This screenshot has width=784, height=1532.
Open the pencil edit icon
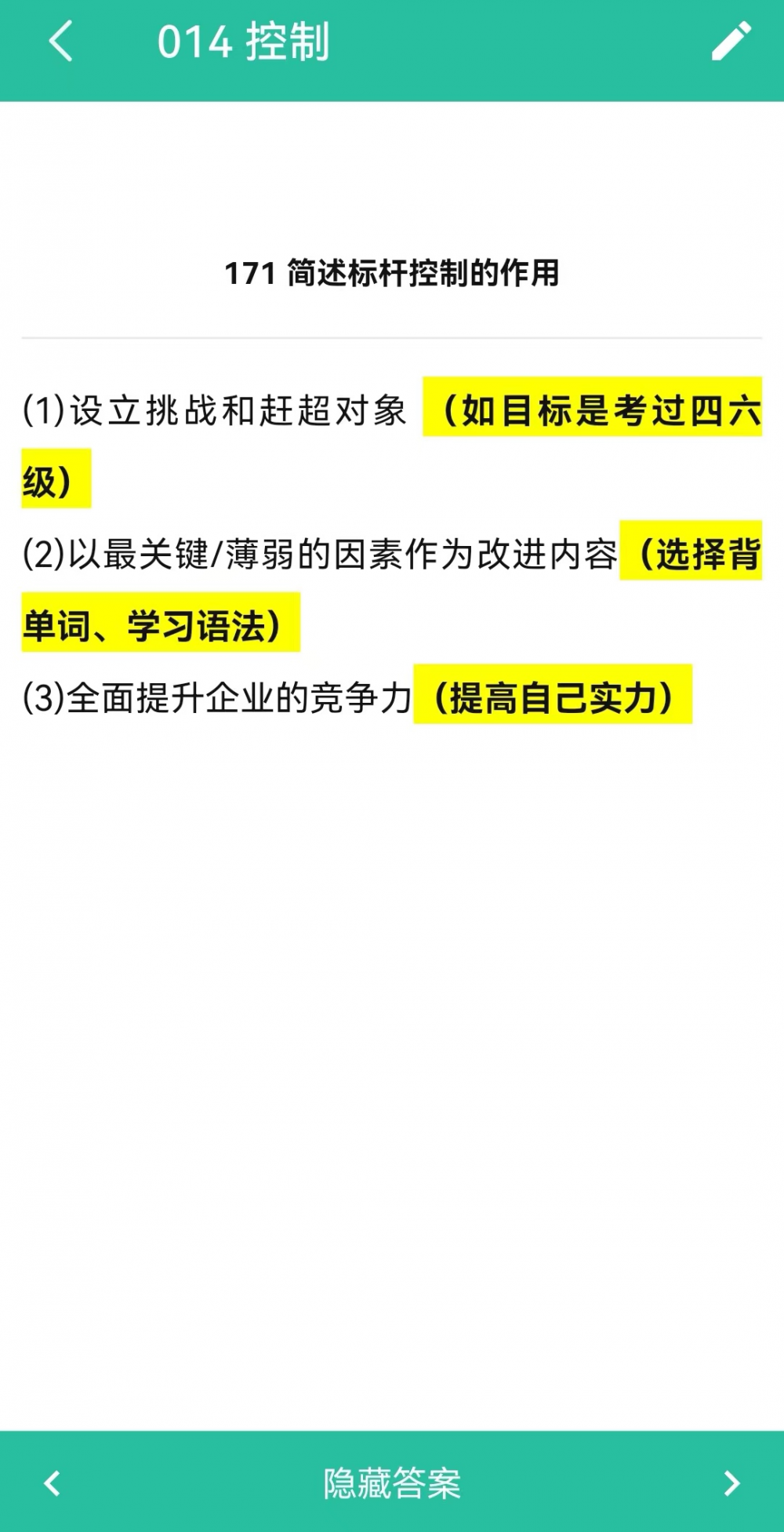[x=731, y=41]
